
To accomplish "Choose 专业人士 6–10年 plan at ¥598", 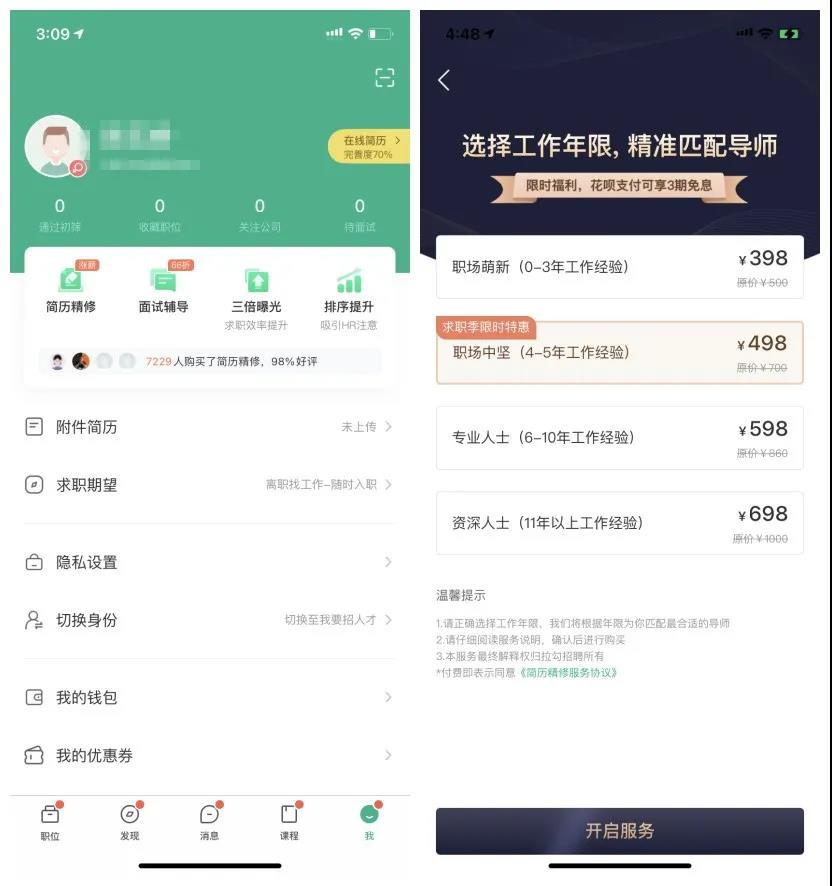I will click(x=619, y=438).
